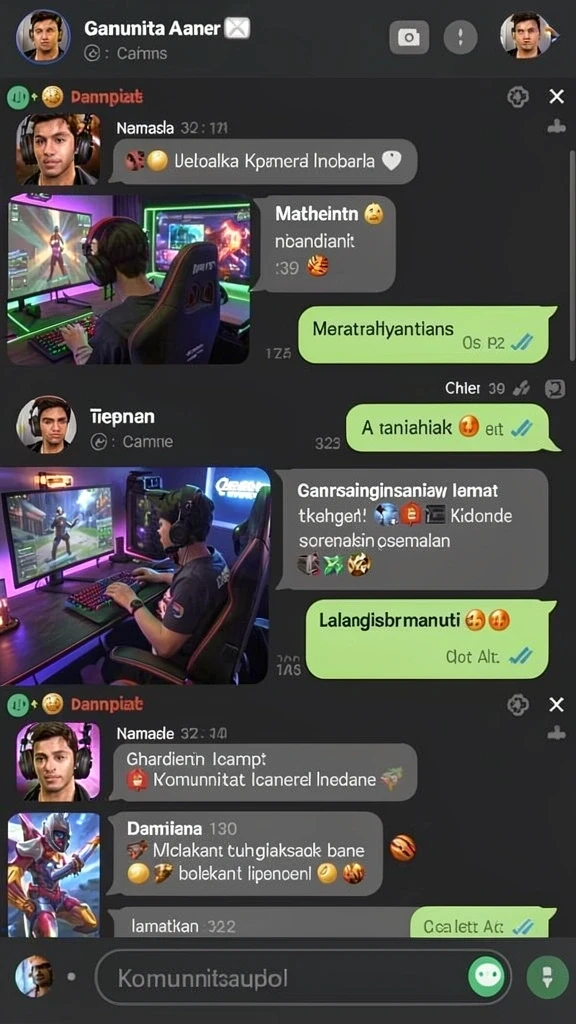Tap the reply icon next to Chier 39
This screenshot has width=576, height=1024.
click(554, 389)
